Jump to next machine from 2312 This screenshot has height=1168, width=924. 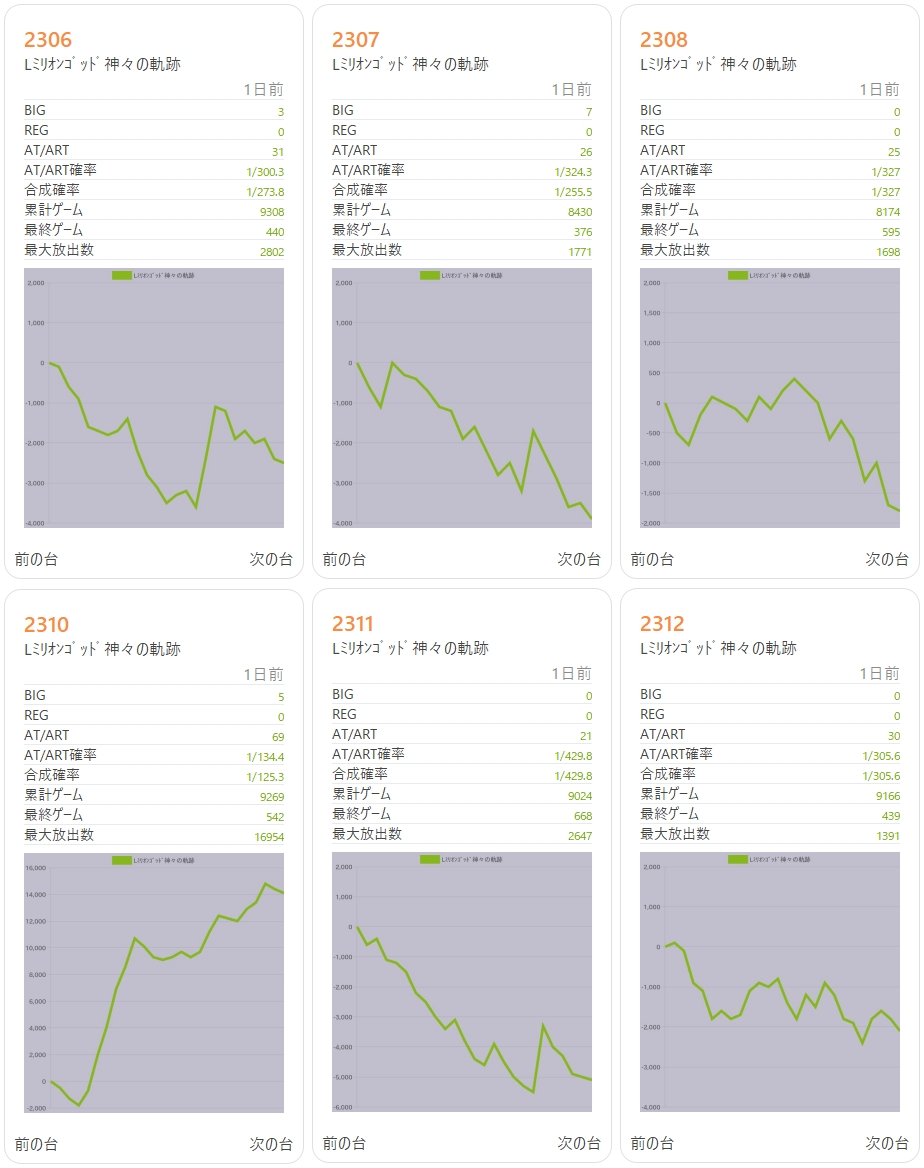click(887, 1143)
